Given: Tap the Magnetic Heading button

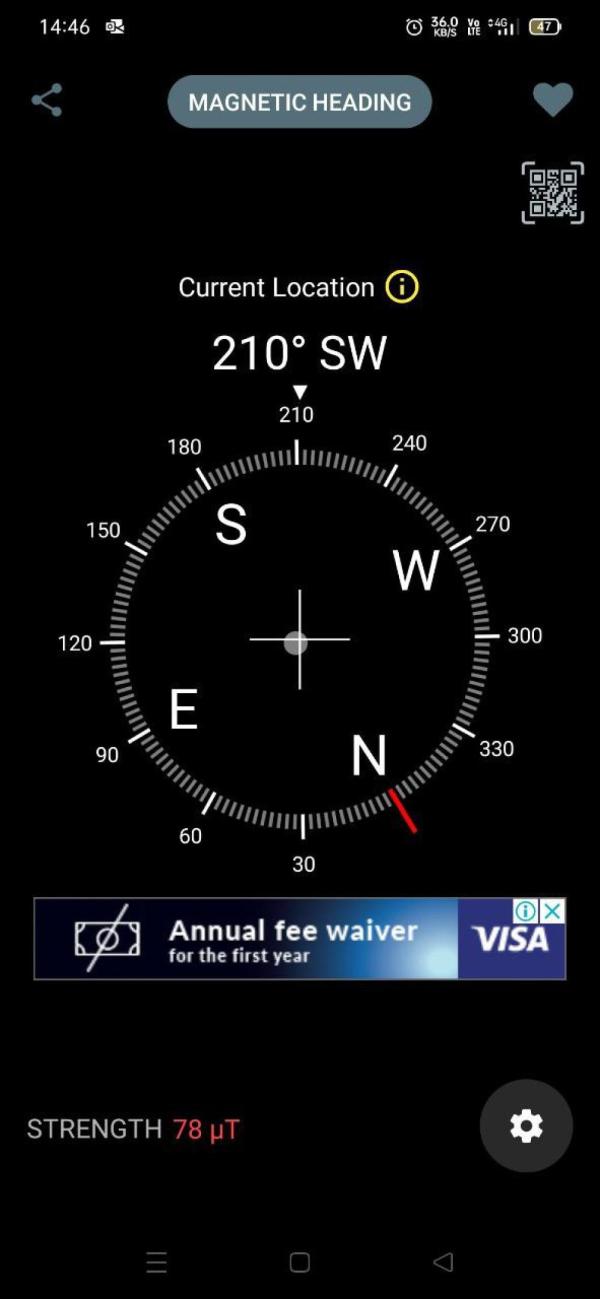Looking at the screenshot, I should pos(299,102).
